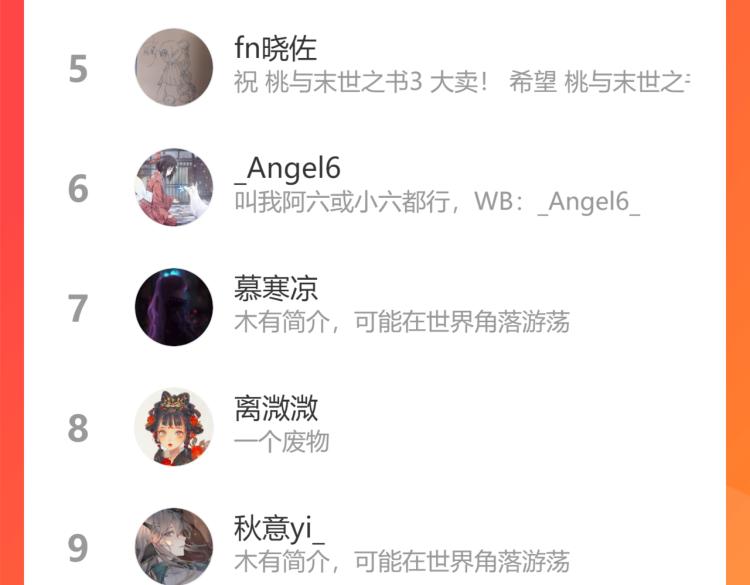Open 慕寒凉's ranking row

[x=400, y=307]
